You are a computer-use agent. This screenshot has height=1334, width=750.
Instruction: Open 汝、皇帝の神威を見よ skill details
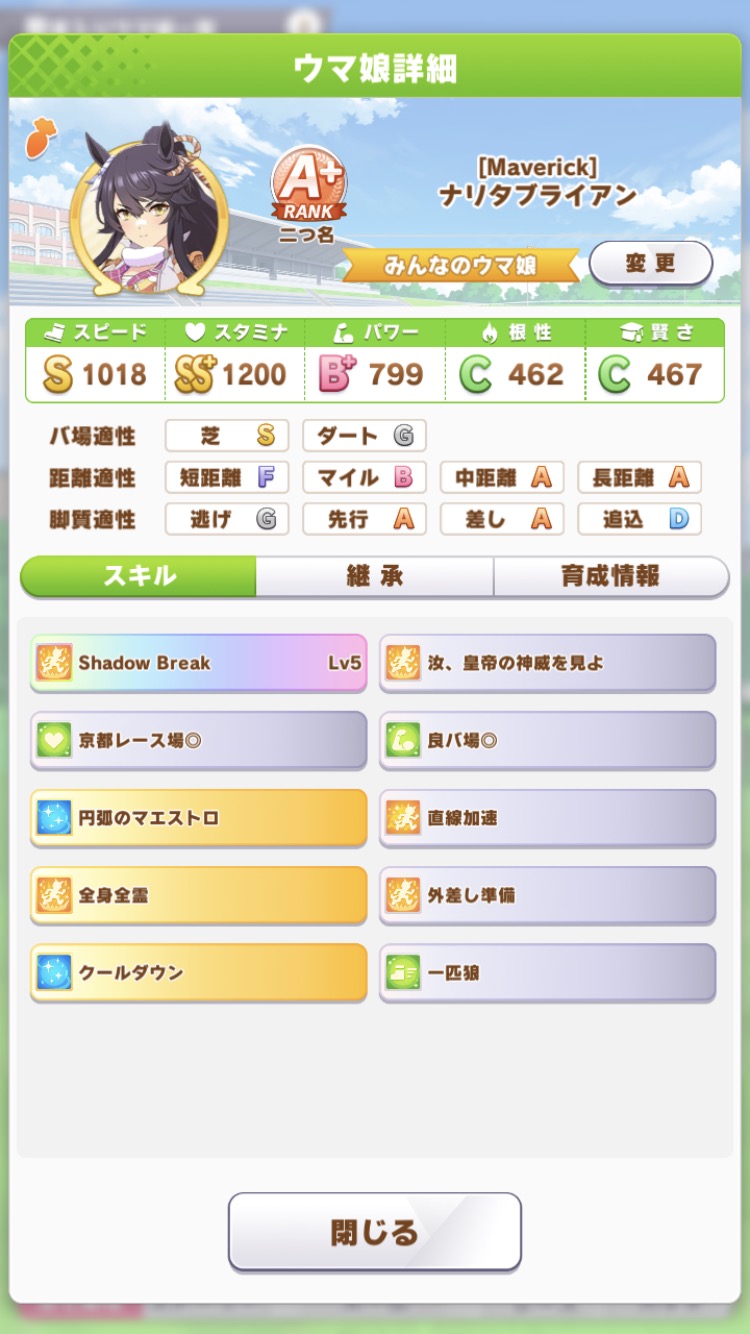point(547,663)
